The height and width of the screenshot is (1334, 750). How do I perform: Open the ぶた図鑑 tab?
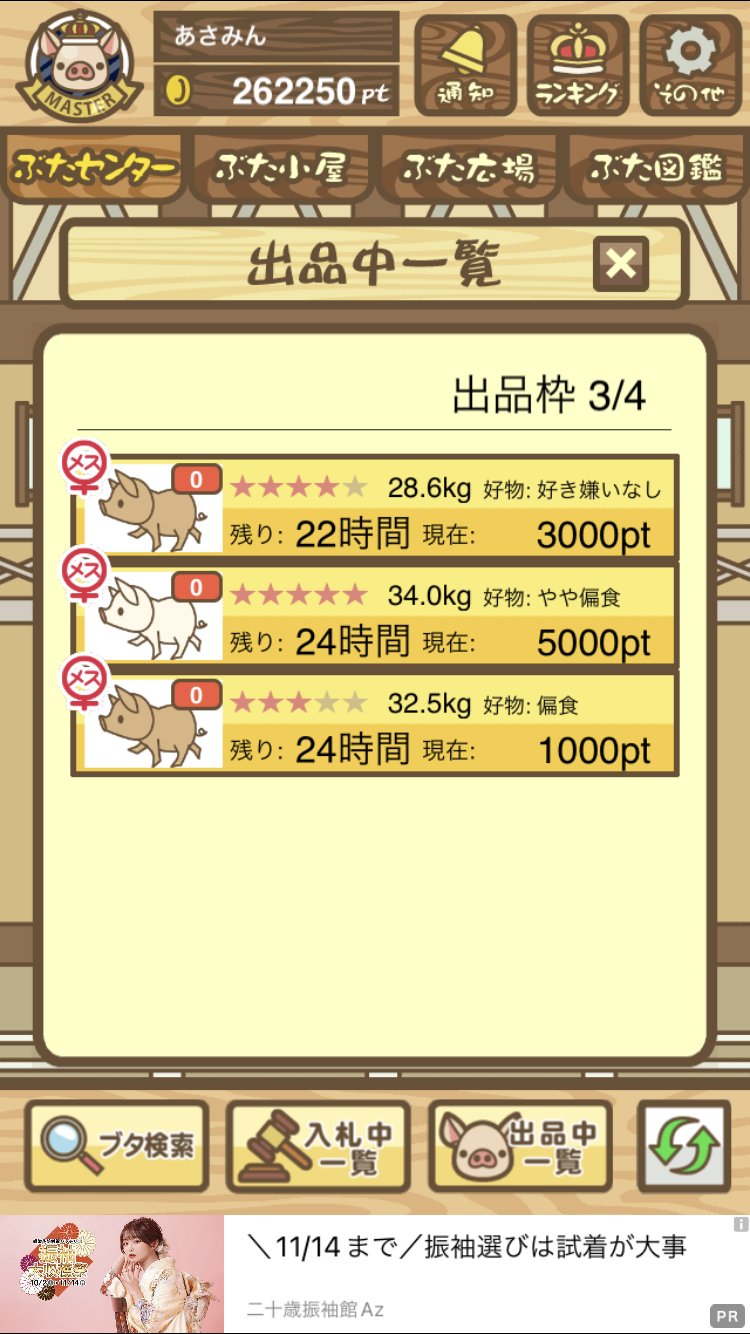pyautogui.click(x=656, y=168)
